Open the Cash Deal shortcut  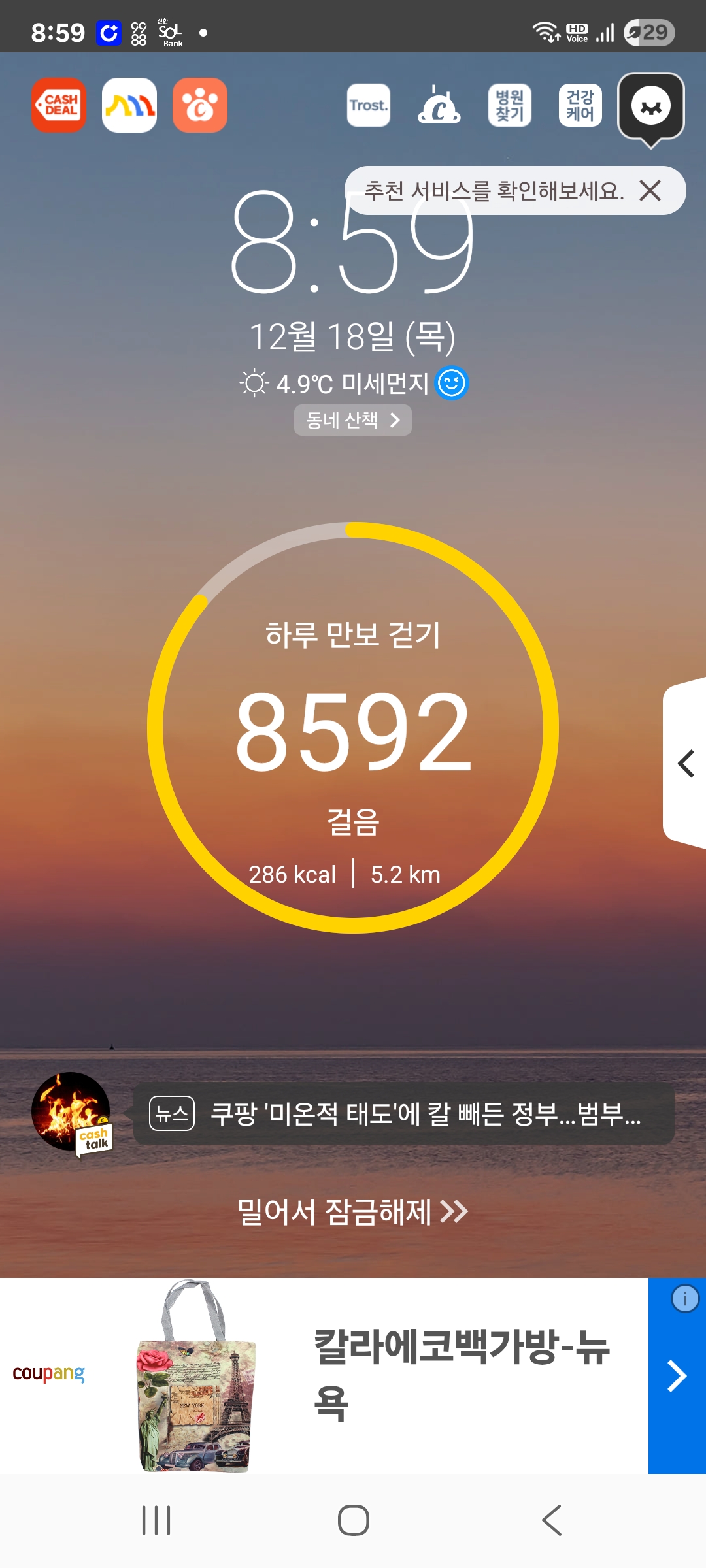coord(59,105)
